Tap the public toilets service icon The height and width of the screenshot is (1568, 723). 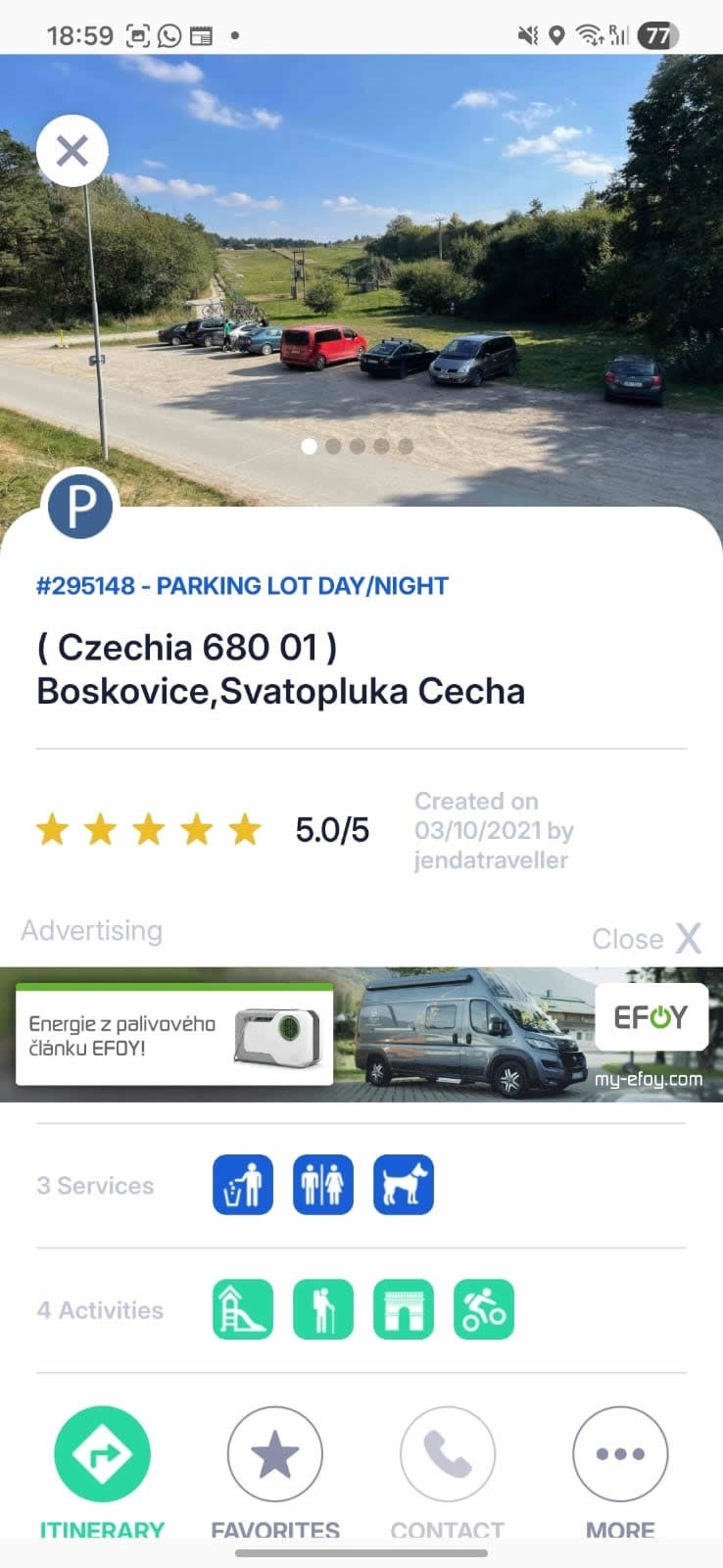point(323,1185)
